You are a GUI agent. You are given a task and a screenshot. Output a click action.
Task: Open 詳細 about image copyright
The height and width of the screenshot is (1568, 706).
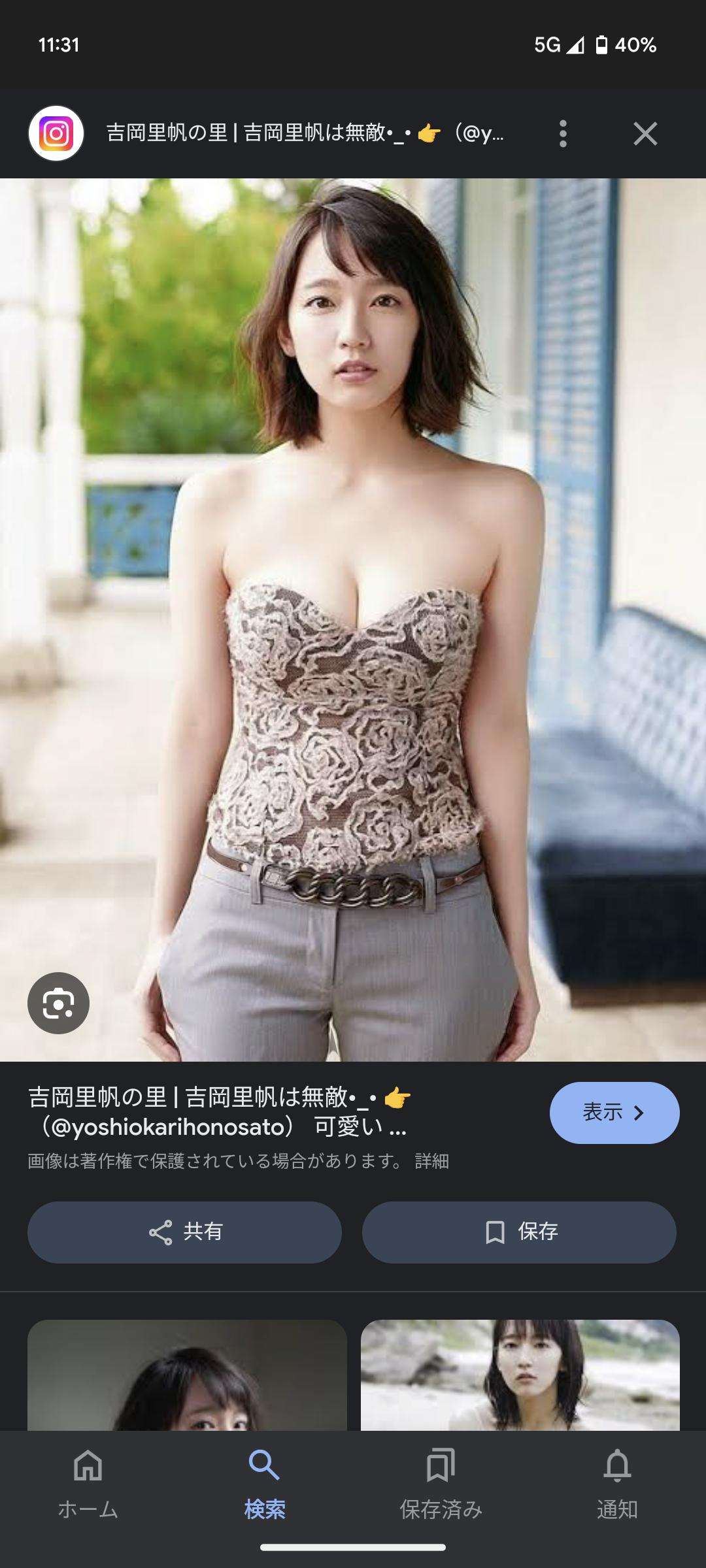click(x=431, y=1161)
